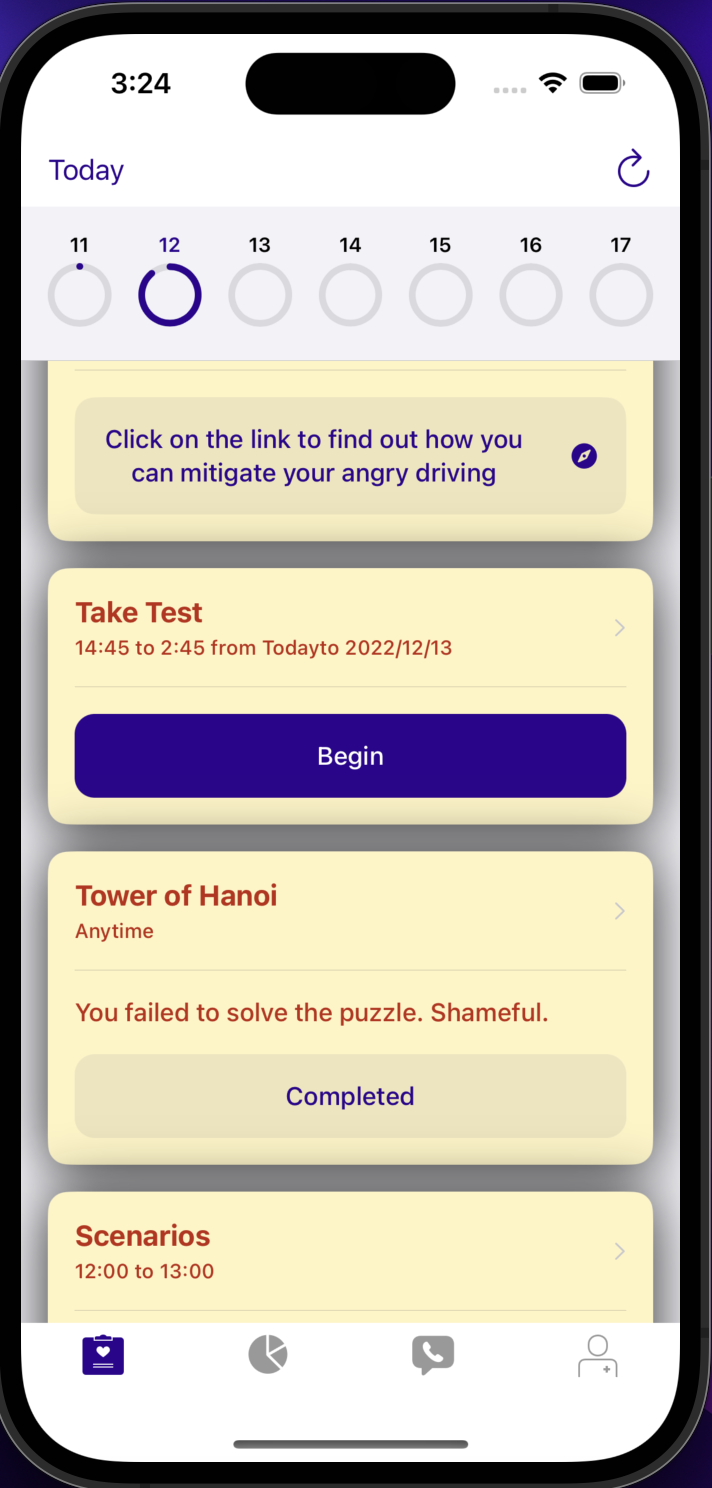Tap the Completed button under Tower of Hanoi
Screen dimensions: 712x1488
click(350, 1096)
